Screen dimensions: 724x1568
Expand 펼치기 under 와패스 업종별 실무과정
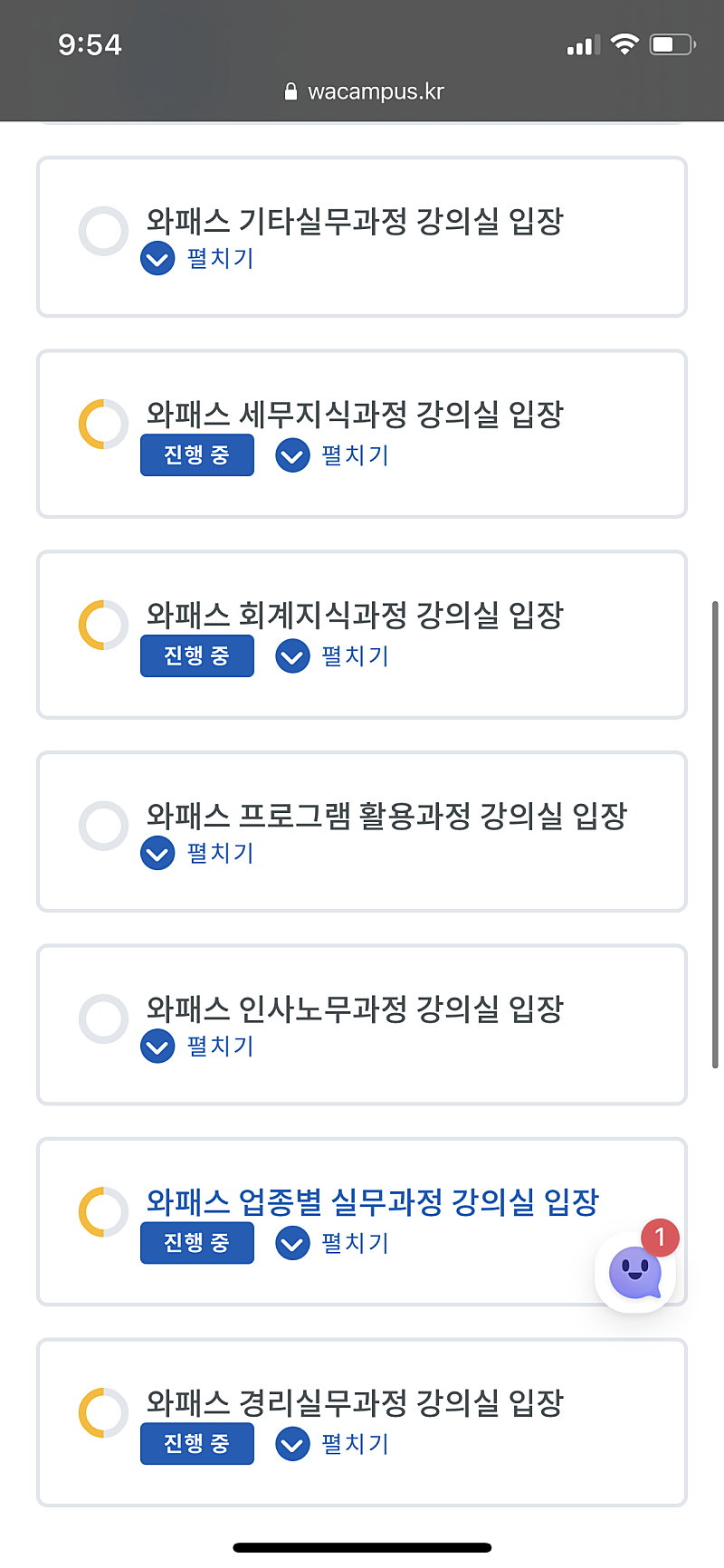point(332,1244)
